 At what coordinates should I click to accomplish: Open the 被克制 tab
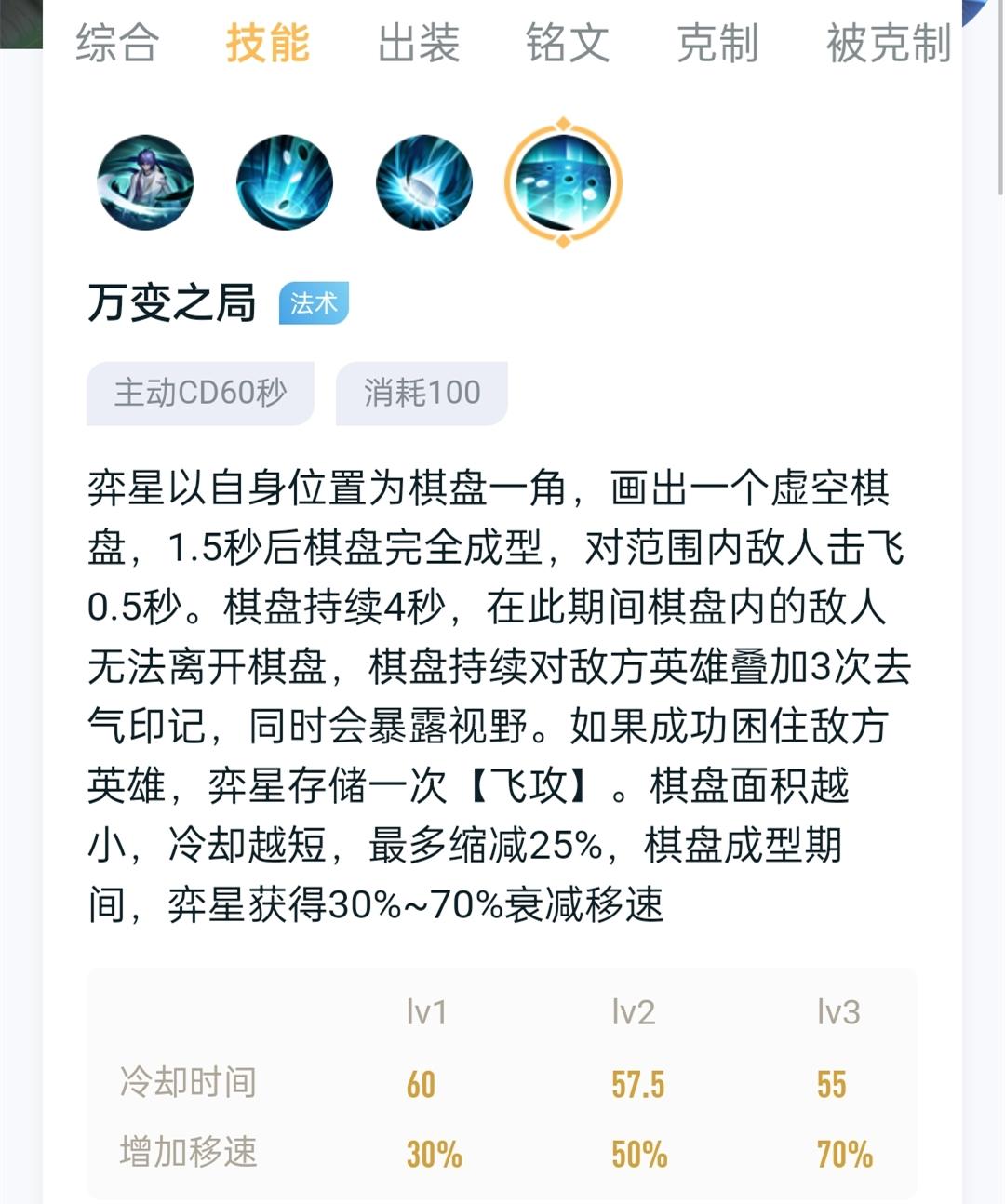click(889, 44)
